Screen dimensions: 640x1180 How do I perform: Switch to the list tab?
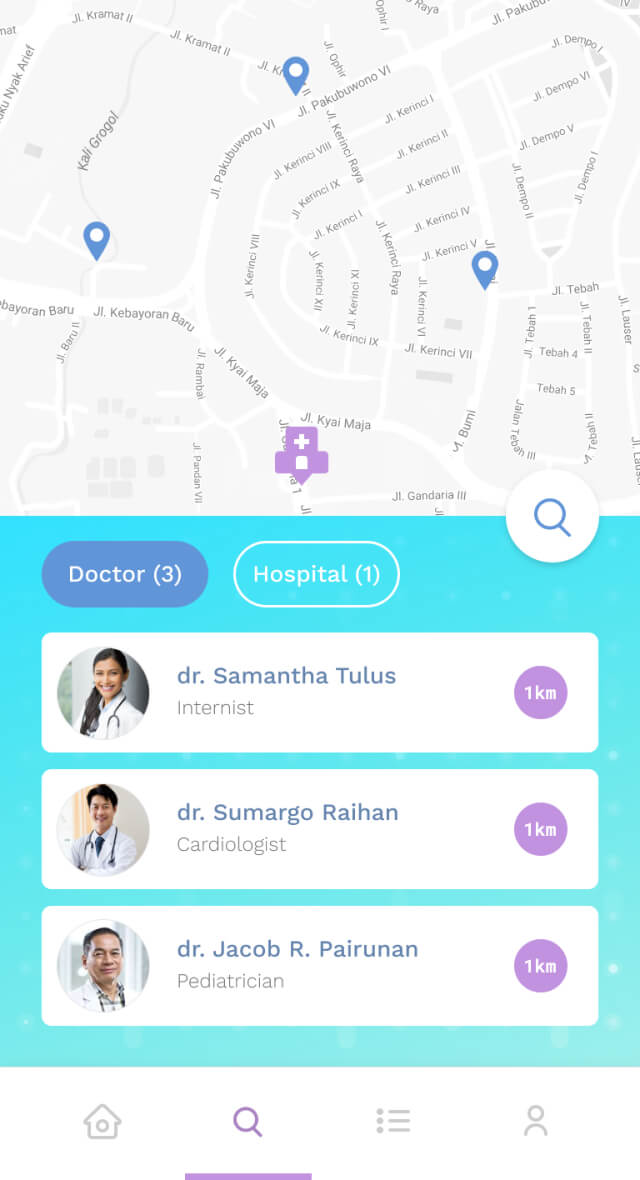tap(393, 1121)
